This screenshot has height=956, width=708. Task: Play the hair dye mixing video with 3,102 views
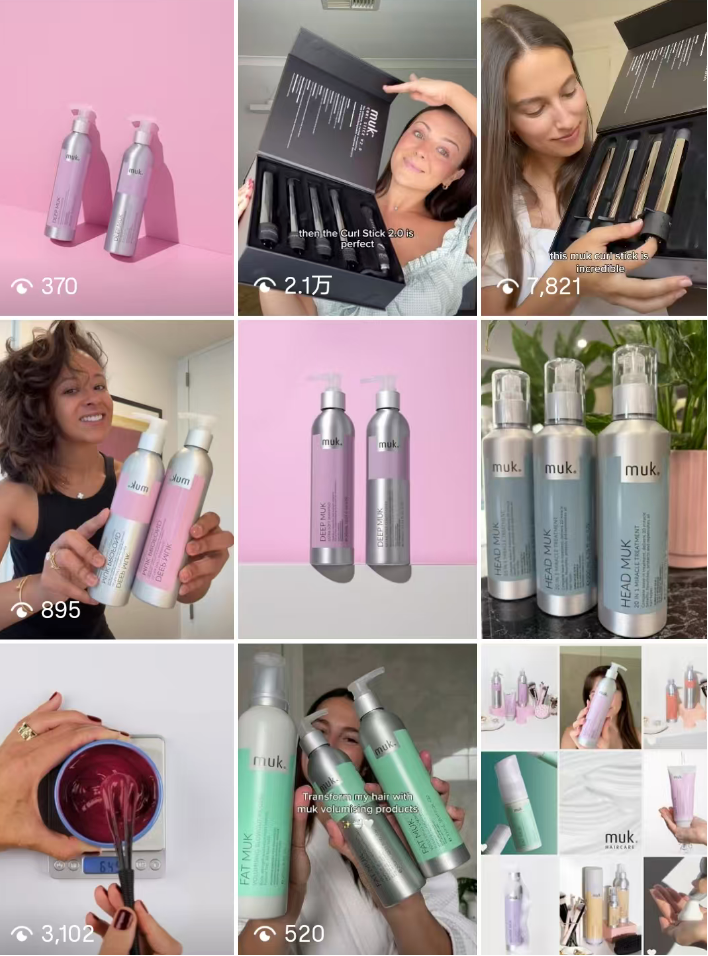tap(117, 798)
